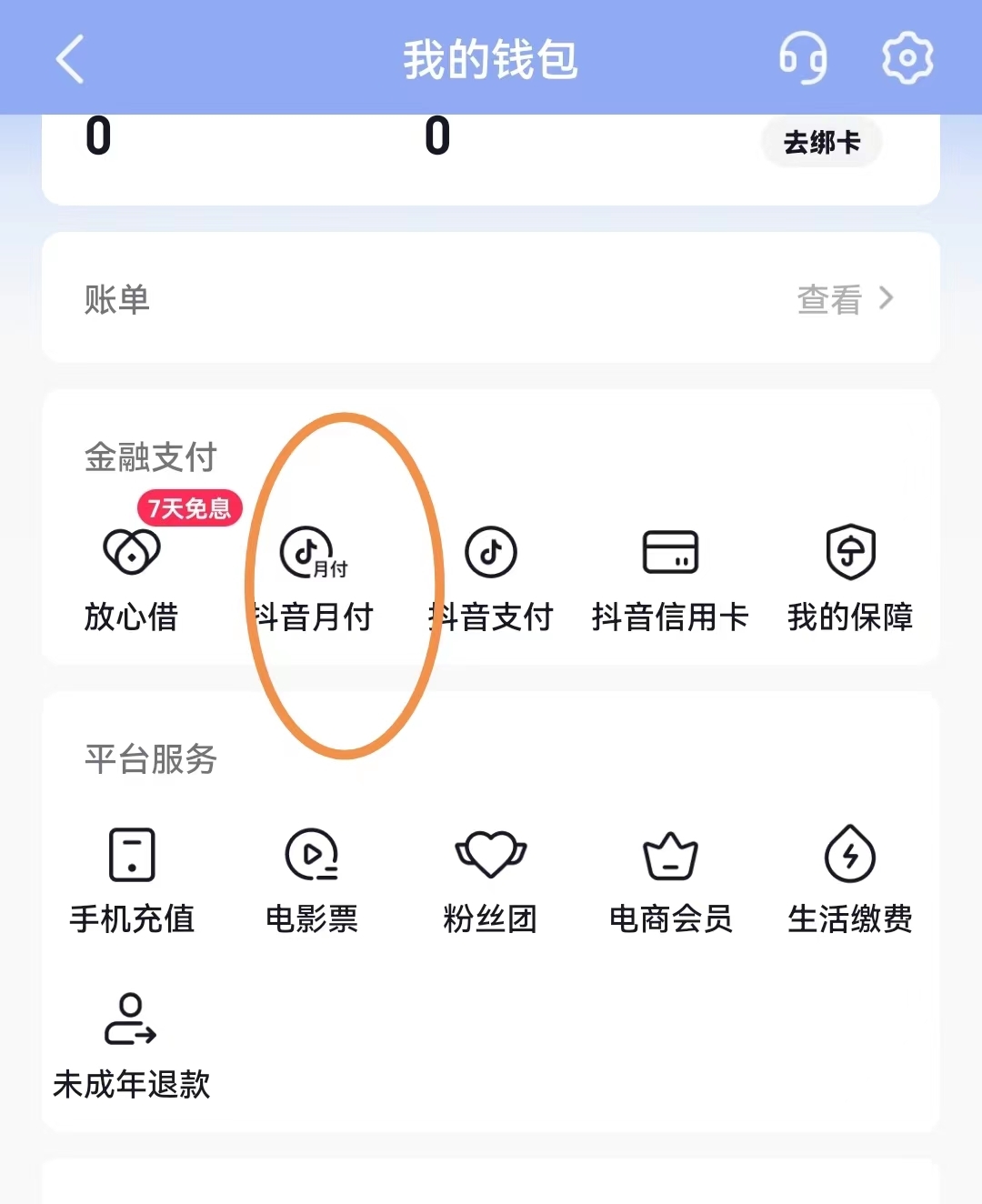982x1204 pixels.
Task: Open 未成年退款
Action: click(x=132, y=1044)
